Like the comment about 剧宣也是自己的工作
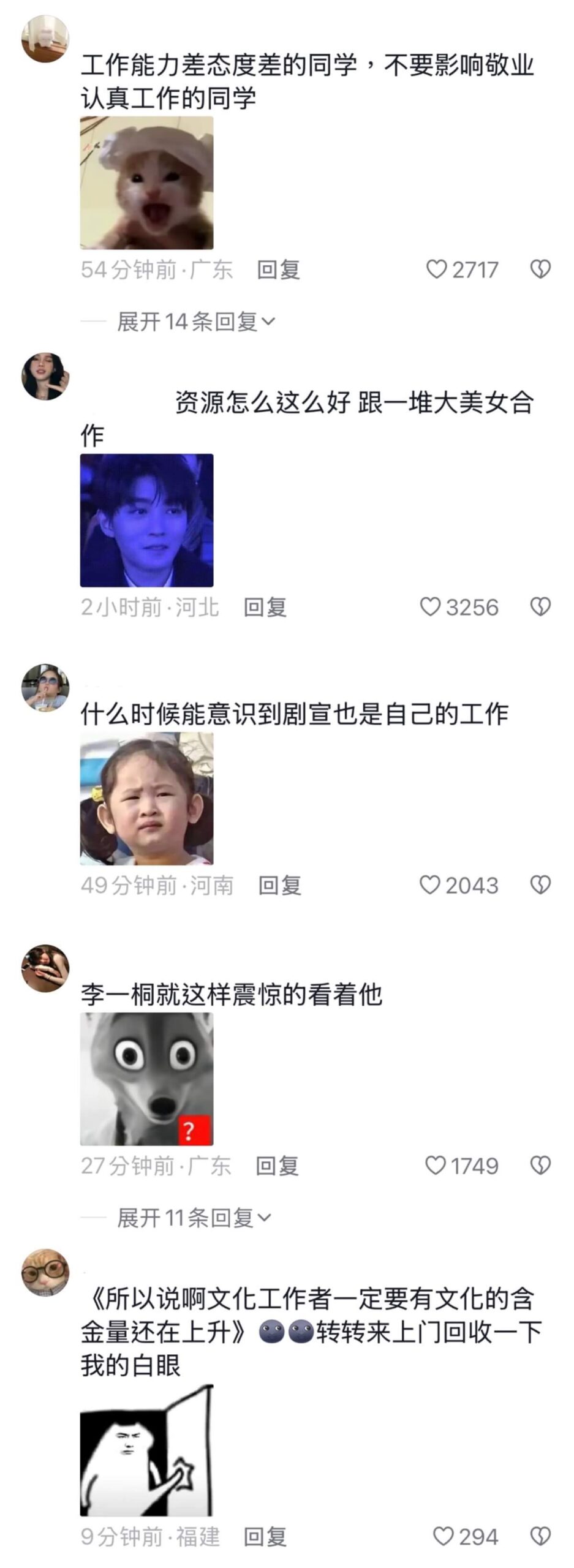The width and height of the screenshot is (574, 1568). coord(429,885)
